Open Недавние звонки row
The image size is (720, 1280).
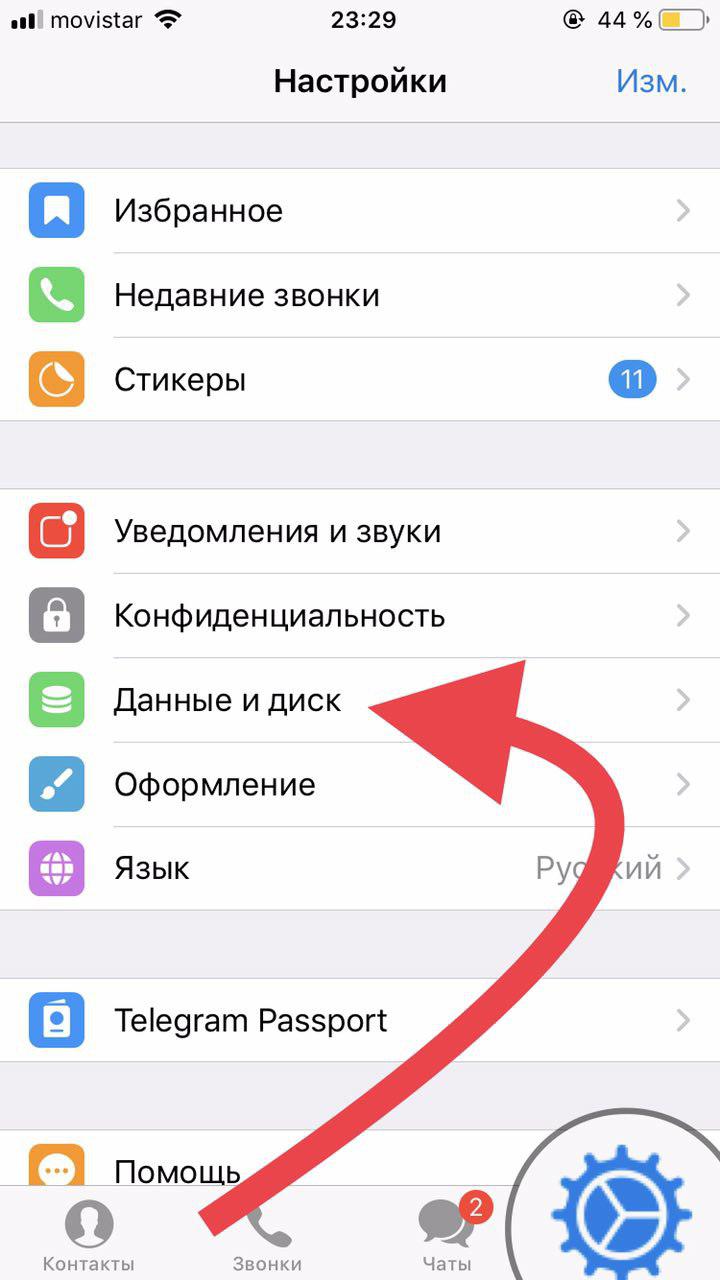click(360, 295)
